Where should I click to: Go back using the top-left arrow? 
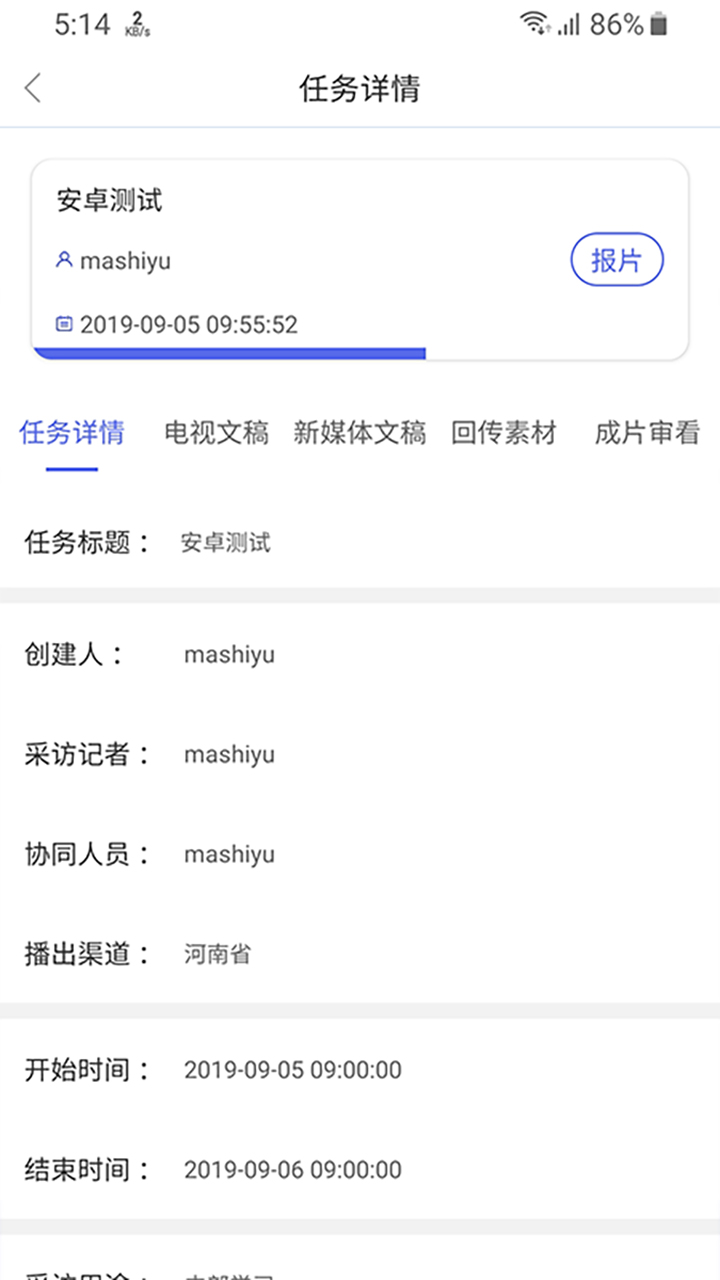tap(33, 88)
